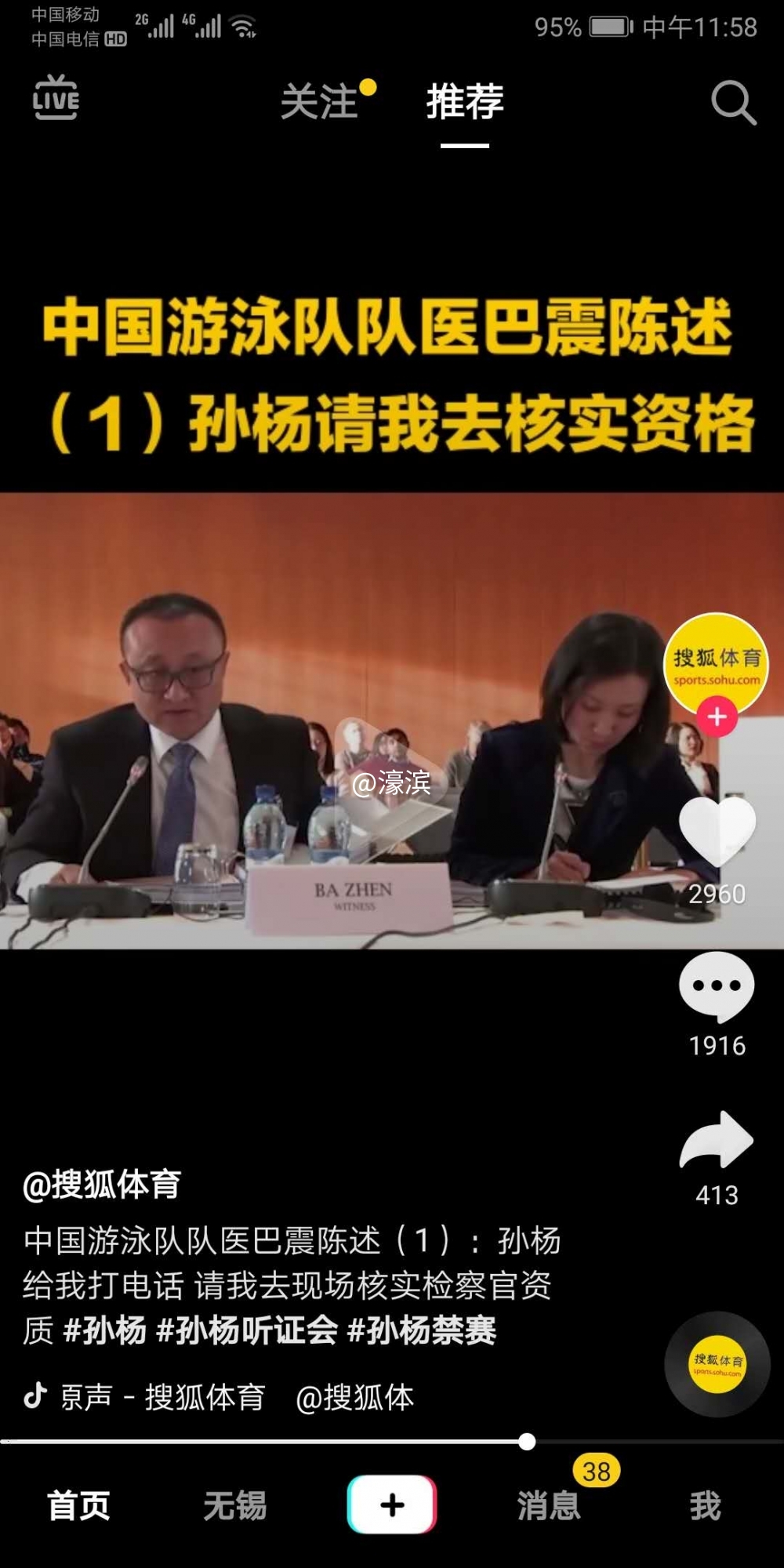Open the 消息 messages tab

tap(549, 1505)
